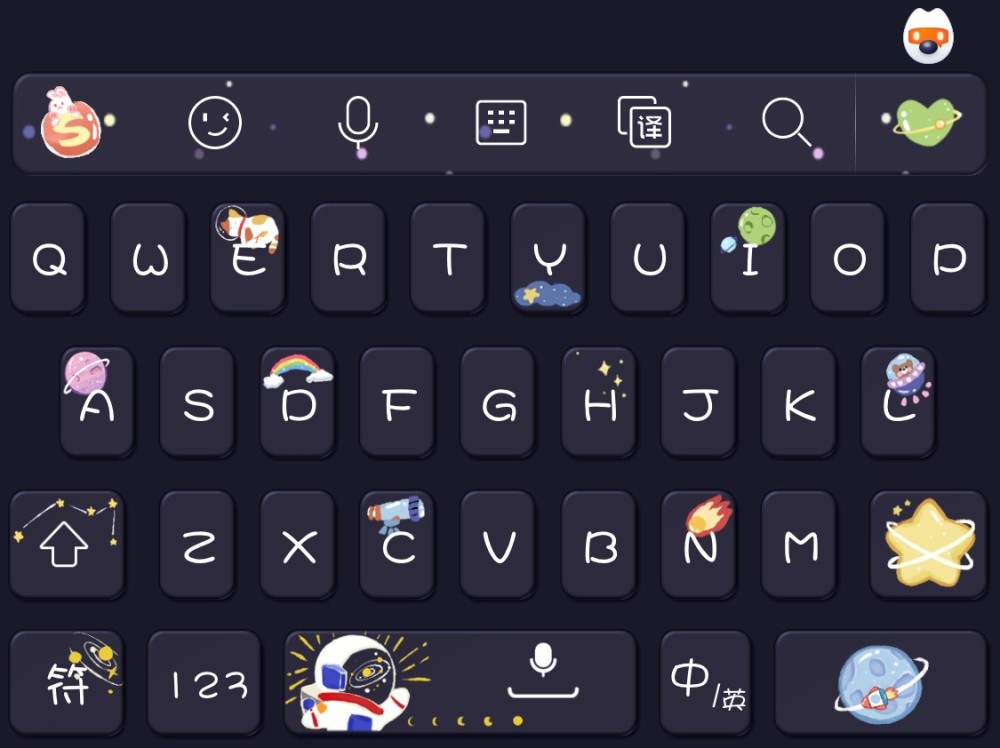
Task: Open the 符 symbols keyboard
Action: (x=66, y=683)
